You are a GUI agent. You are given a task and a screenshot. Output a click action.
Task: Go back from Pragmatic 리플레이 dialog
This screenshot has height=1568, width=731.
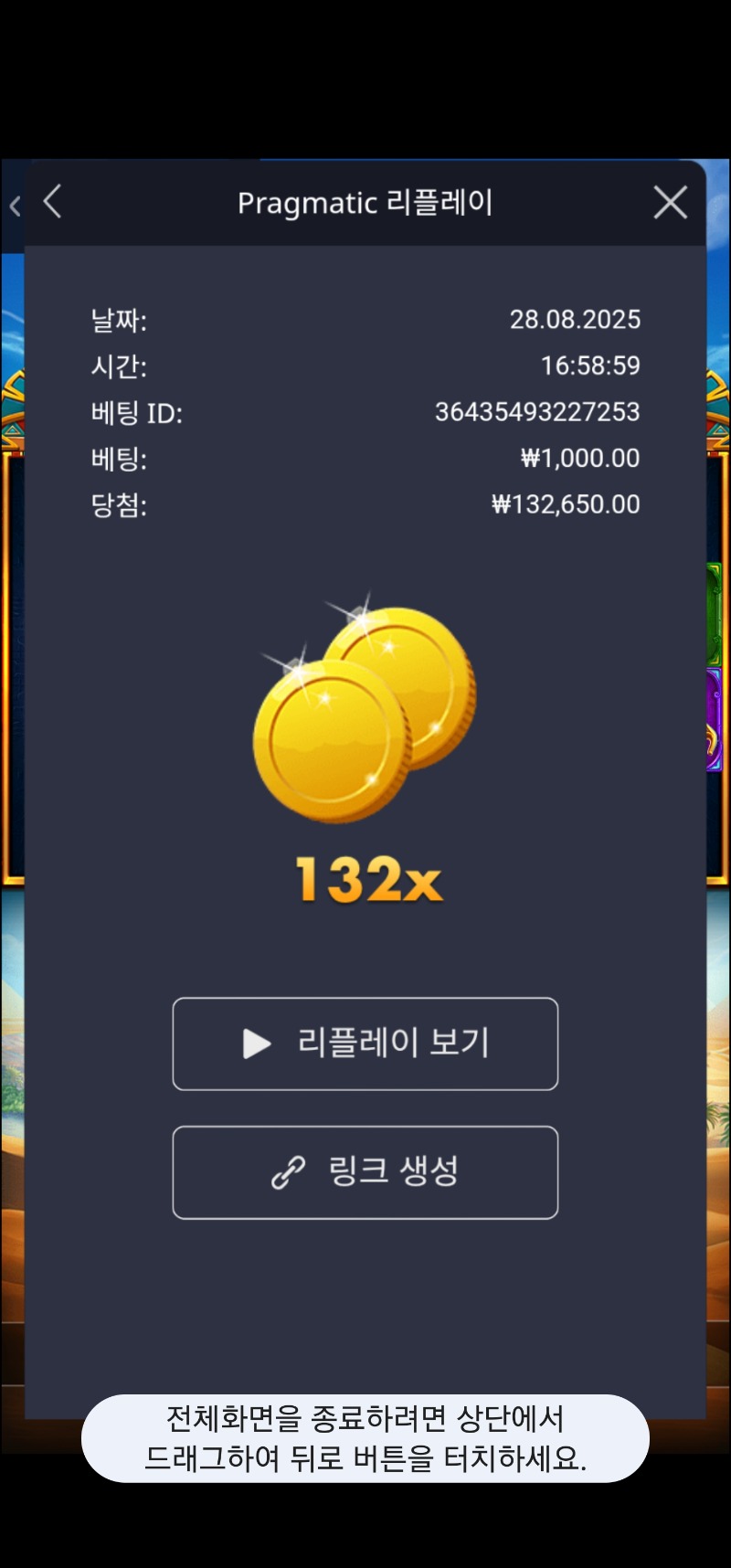point(53,202)
